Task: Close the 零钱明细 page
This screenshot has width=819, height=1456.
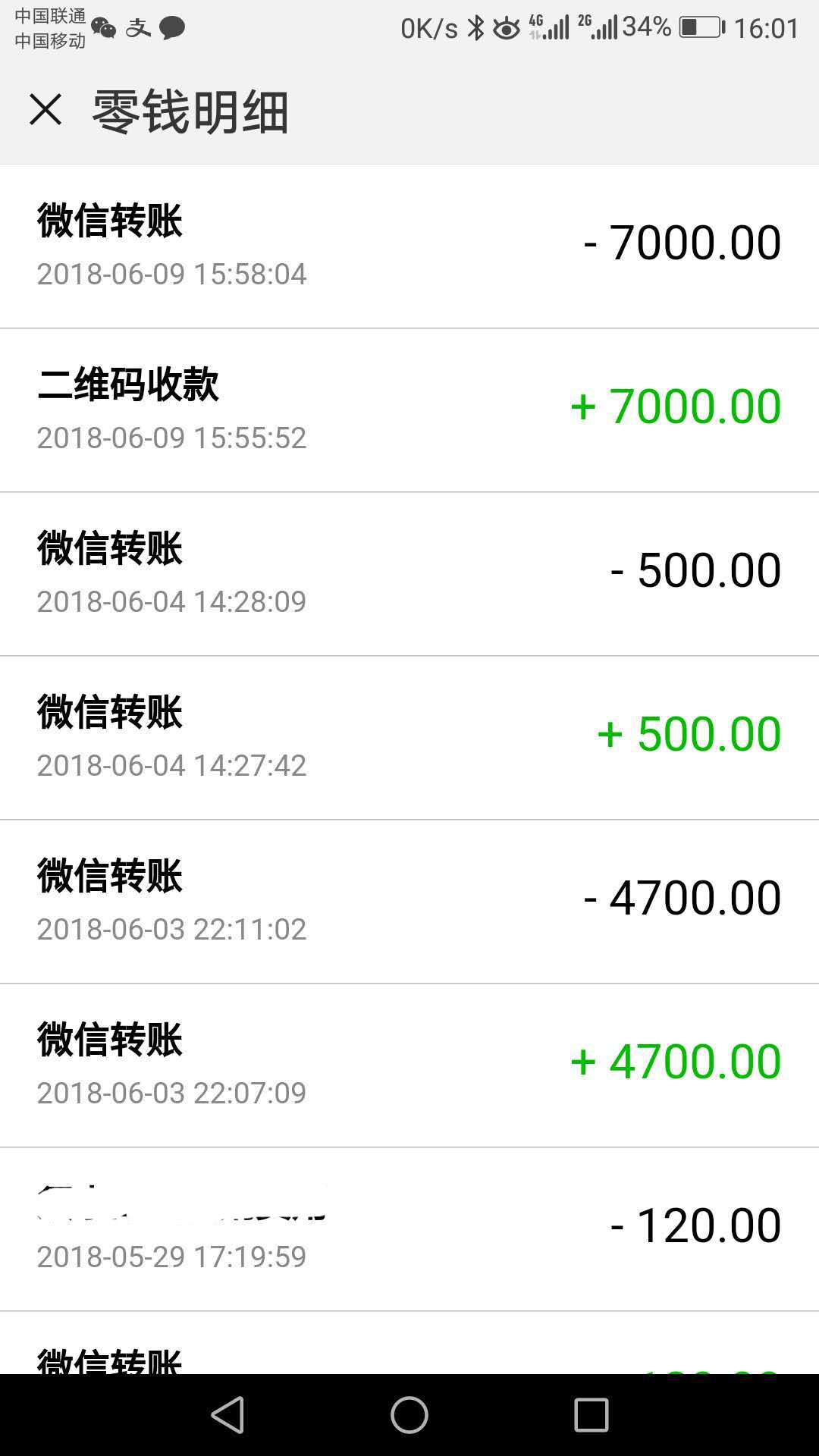Action: click(45, 110)
